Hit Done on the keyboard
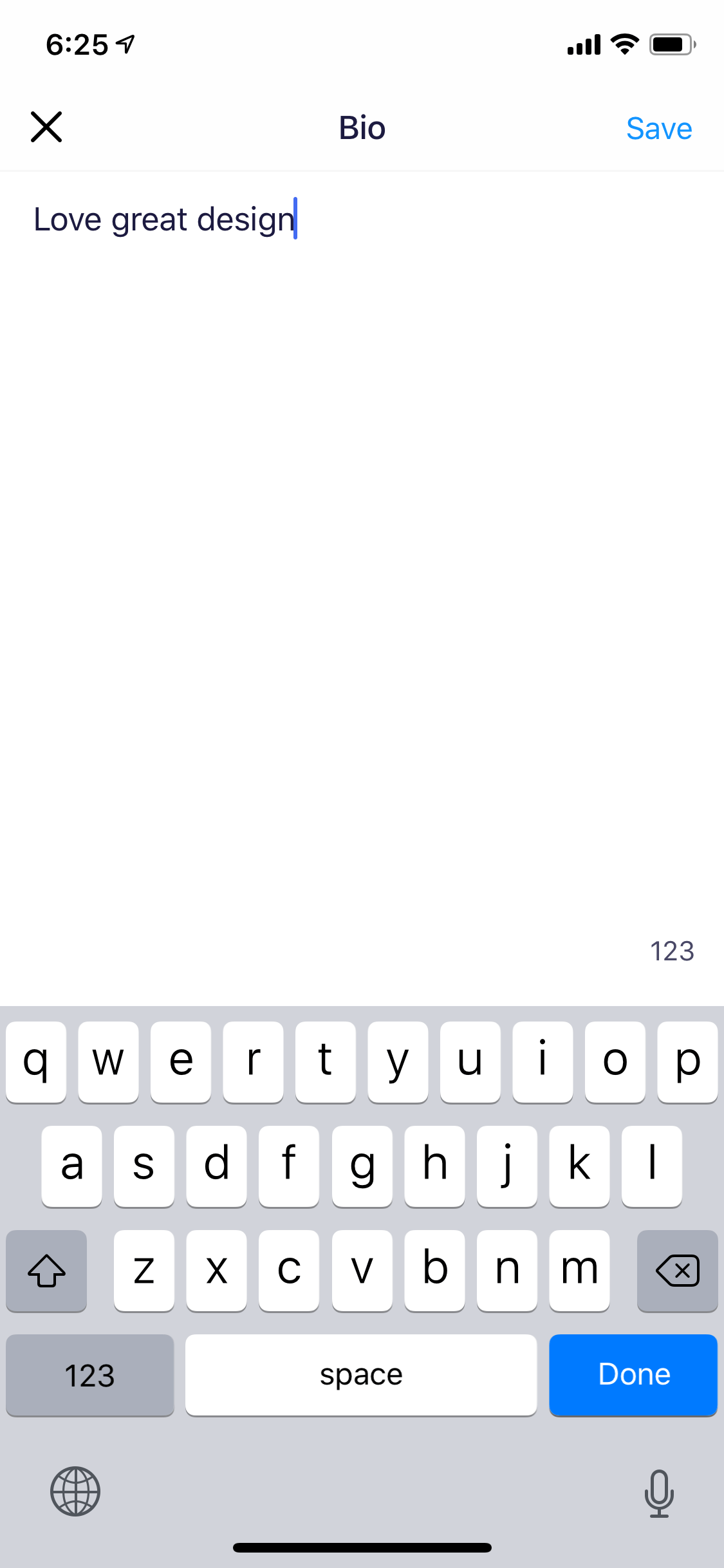The height and width of the screenshot is (1568, 724). pos(633,1375)
